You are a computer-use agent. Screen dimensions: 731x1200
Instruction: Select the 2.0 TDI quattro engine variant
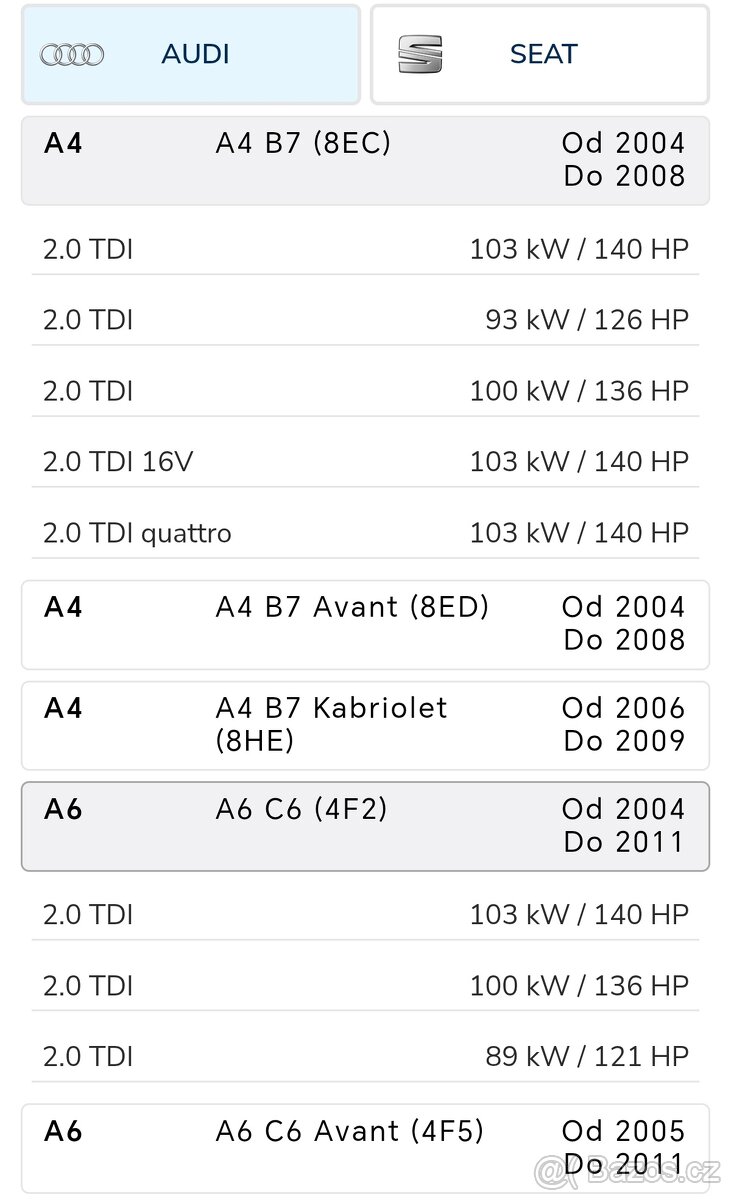[365, 532]
